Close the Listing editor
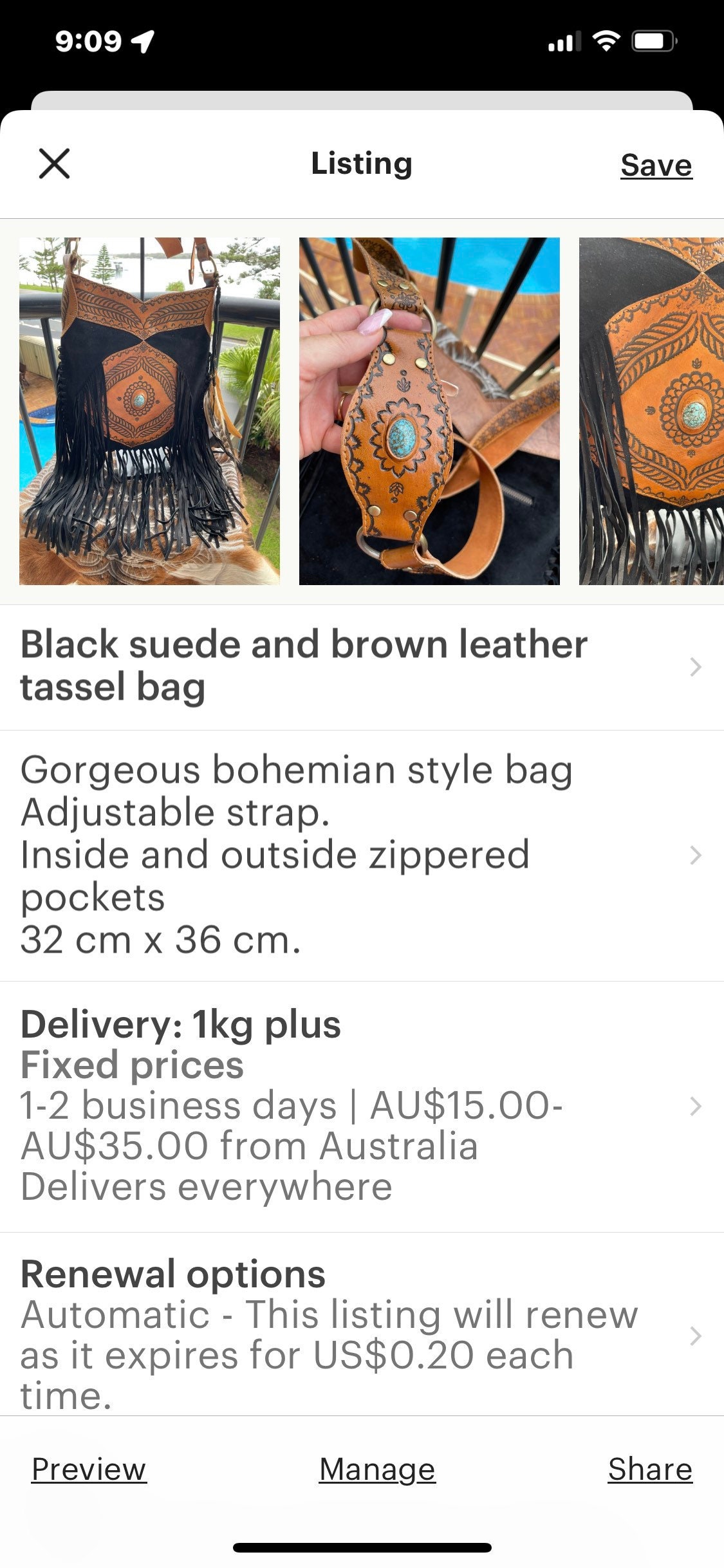This screenshot has height=1568, width=724. pos(54,163)
